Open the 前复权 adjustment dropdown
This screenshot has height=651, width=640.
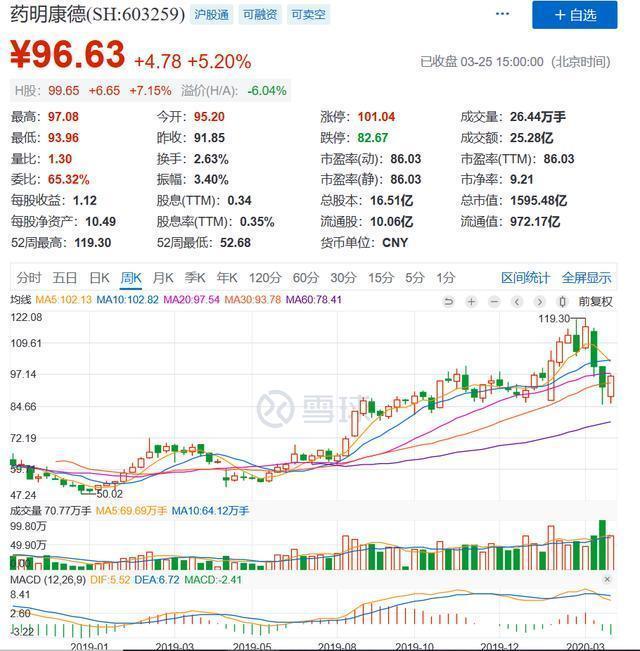(594, 301)
